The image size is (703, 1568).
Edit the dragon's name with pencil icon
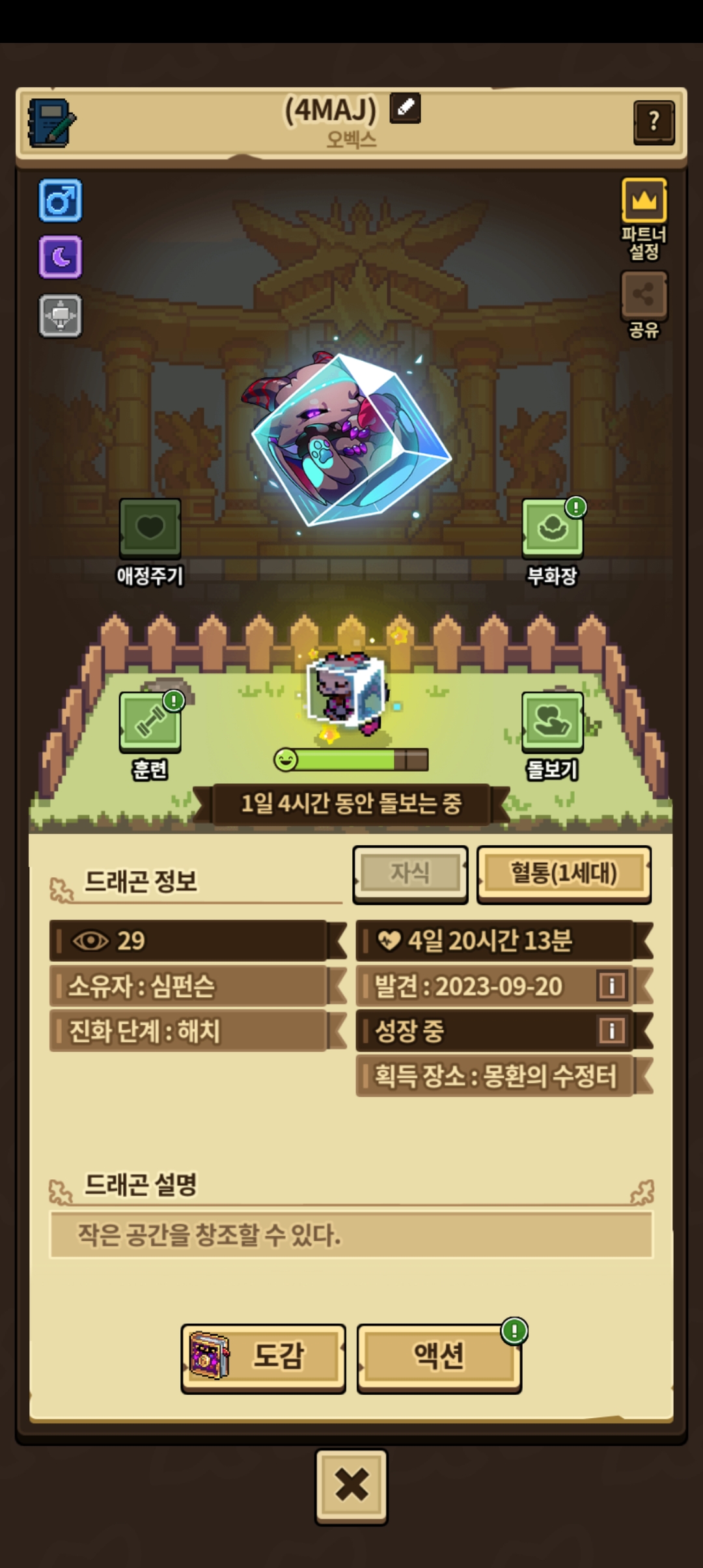[x=405, y=108]
